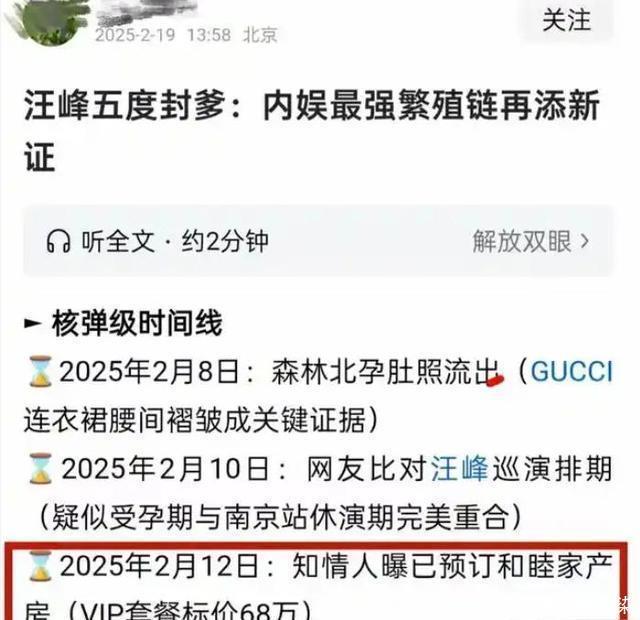Open the GUCCI blue link

571,372
